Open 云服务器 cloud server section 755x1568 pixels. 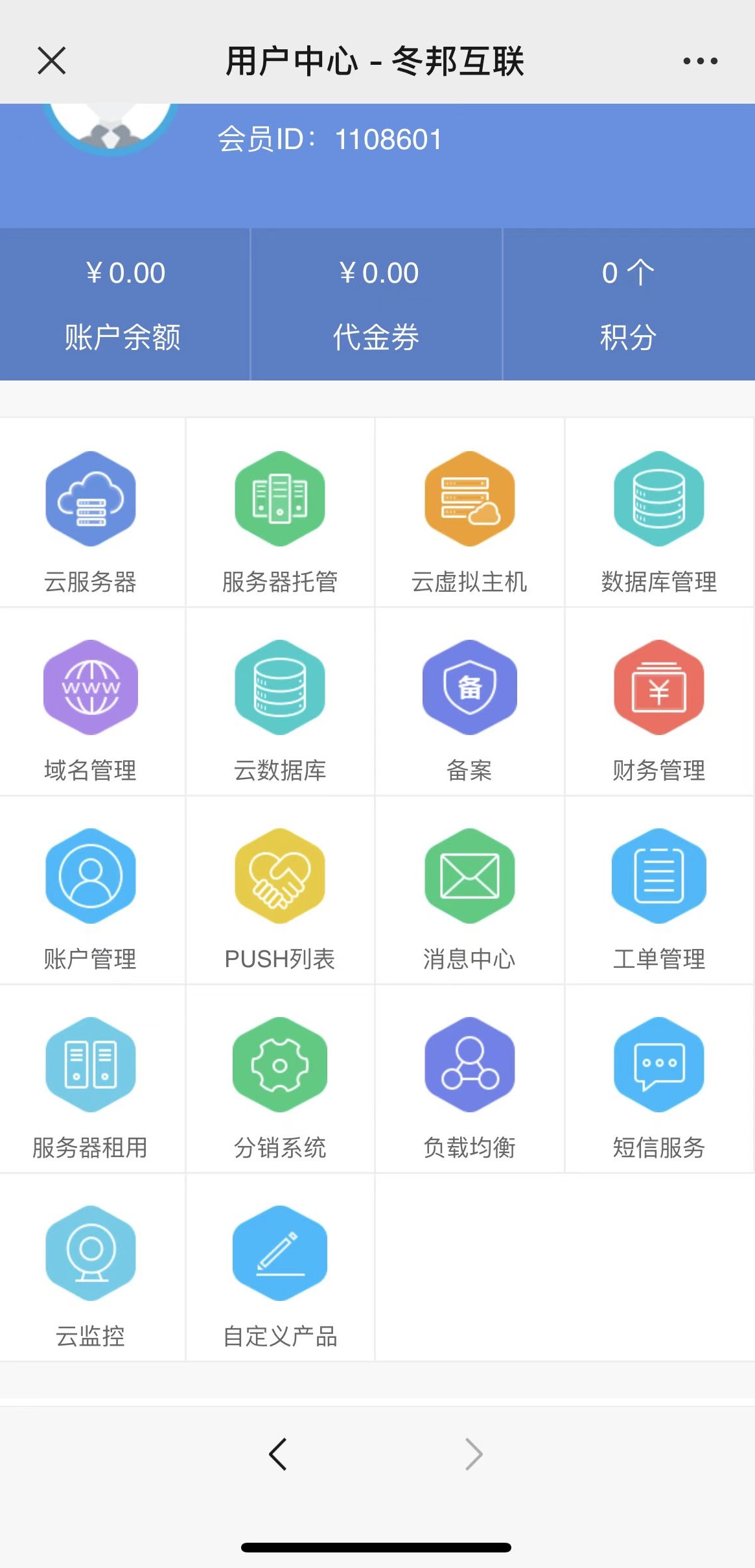pyautogui.click(x=91, y=513)
